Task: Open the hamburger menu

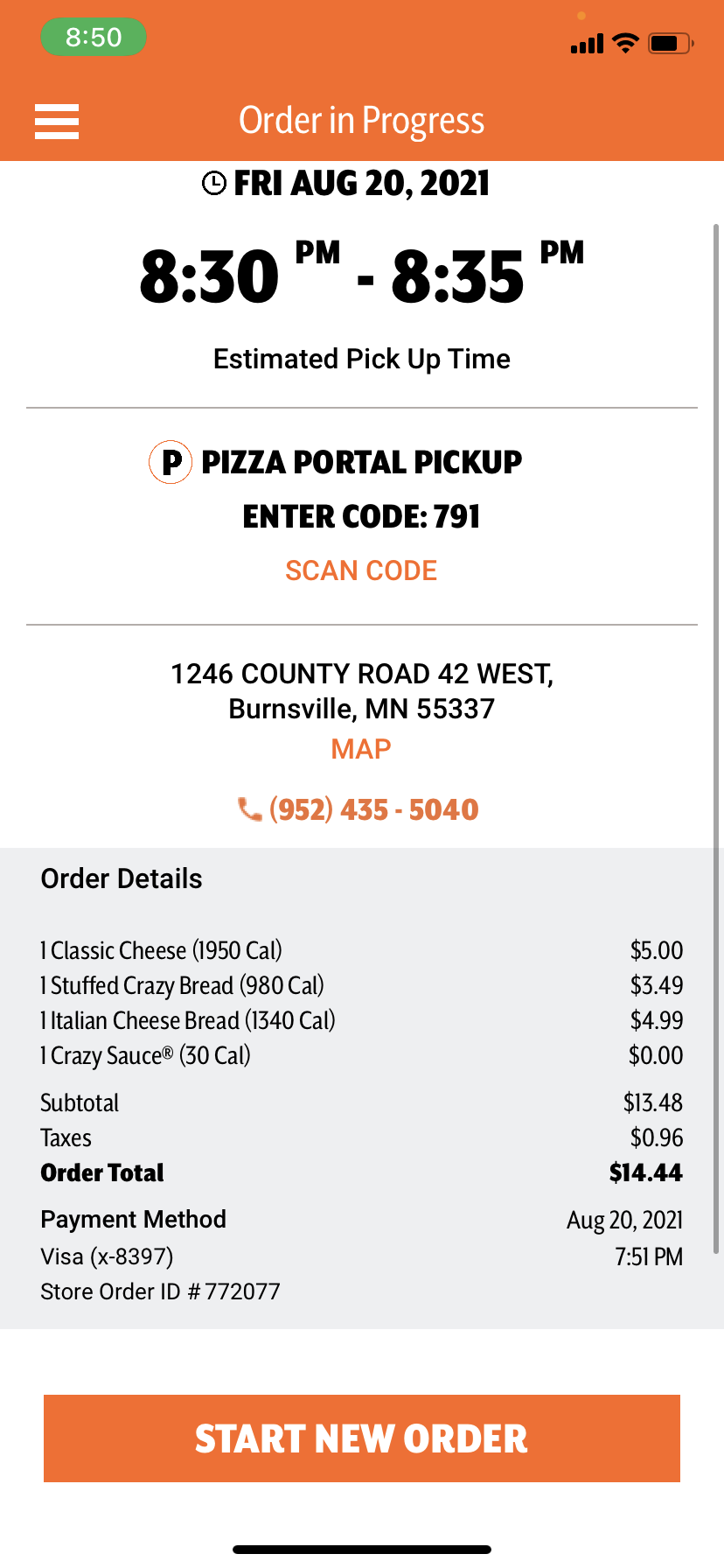Action: 57,122
